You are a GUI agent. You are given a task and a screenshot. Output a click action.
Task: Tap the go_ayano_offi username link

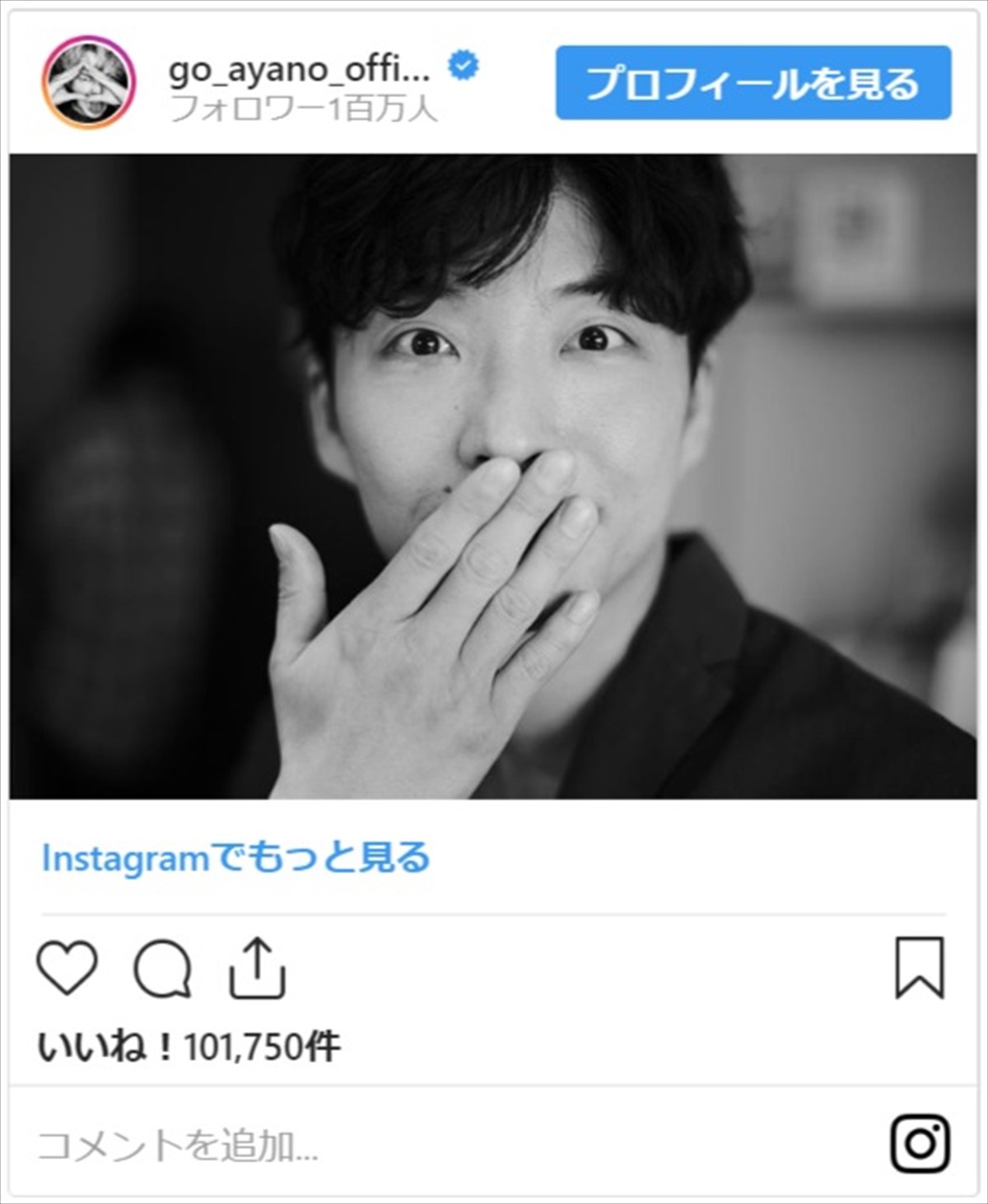[x=299, y=70]
